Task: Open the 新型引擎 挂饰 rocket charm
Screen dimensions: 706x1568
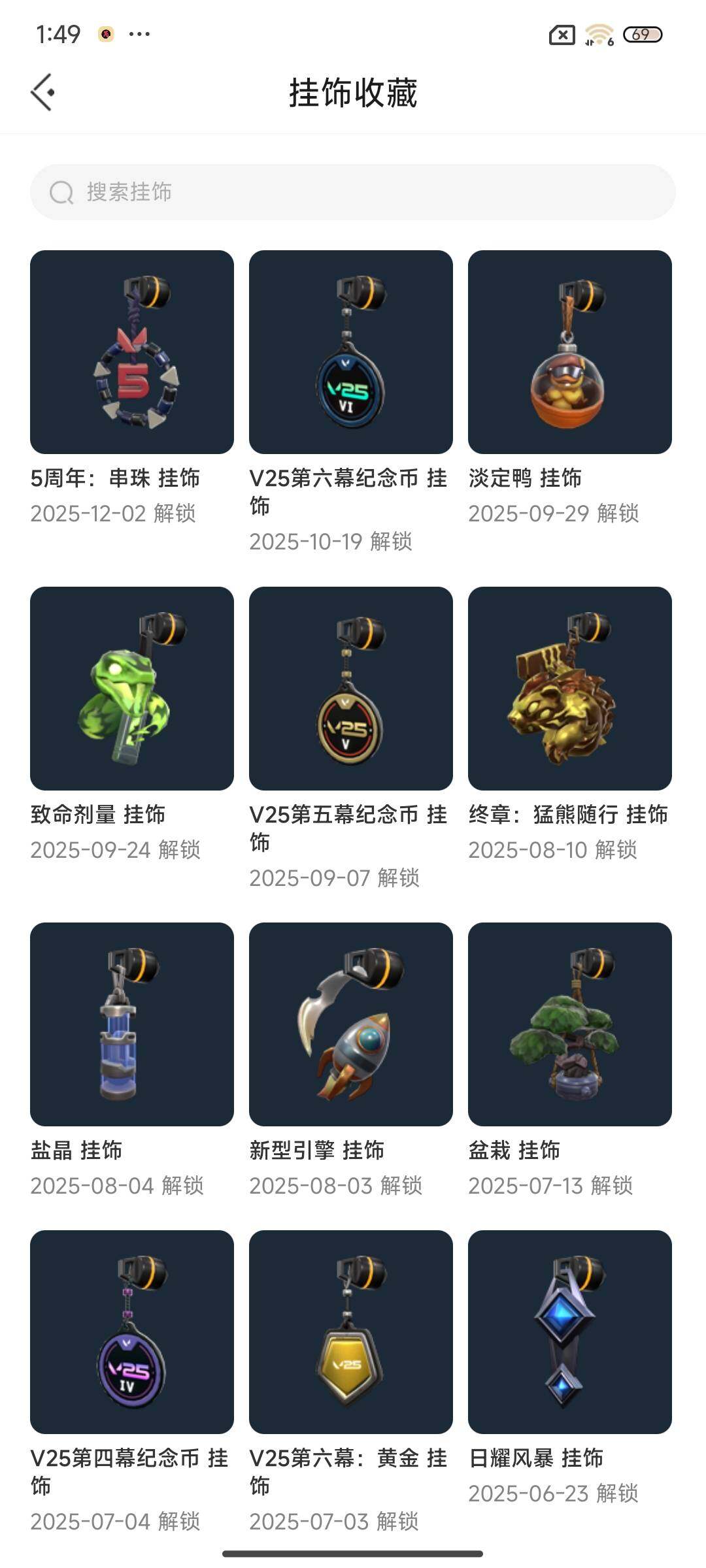Action: pyautogui.click(x=351, y=1024)
